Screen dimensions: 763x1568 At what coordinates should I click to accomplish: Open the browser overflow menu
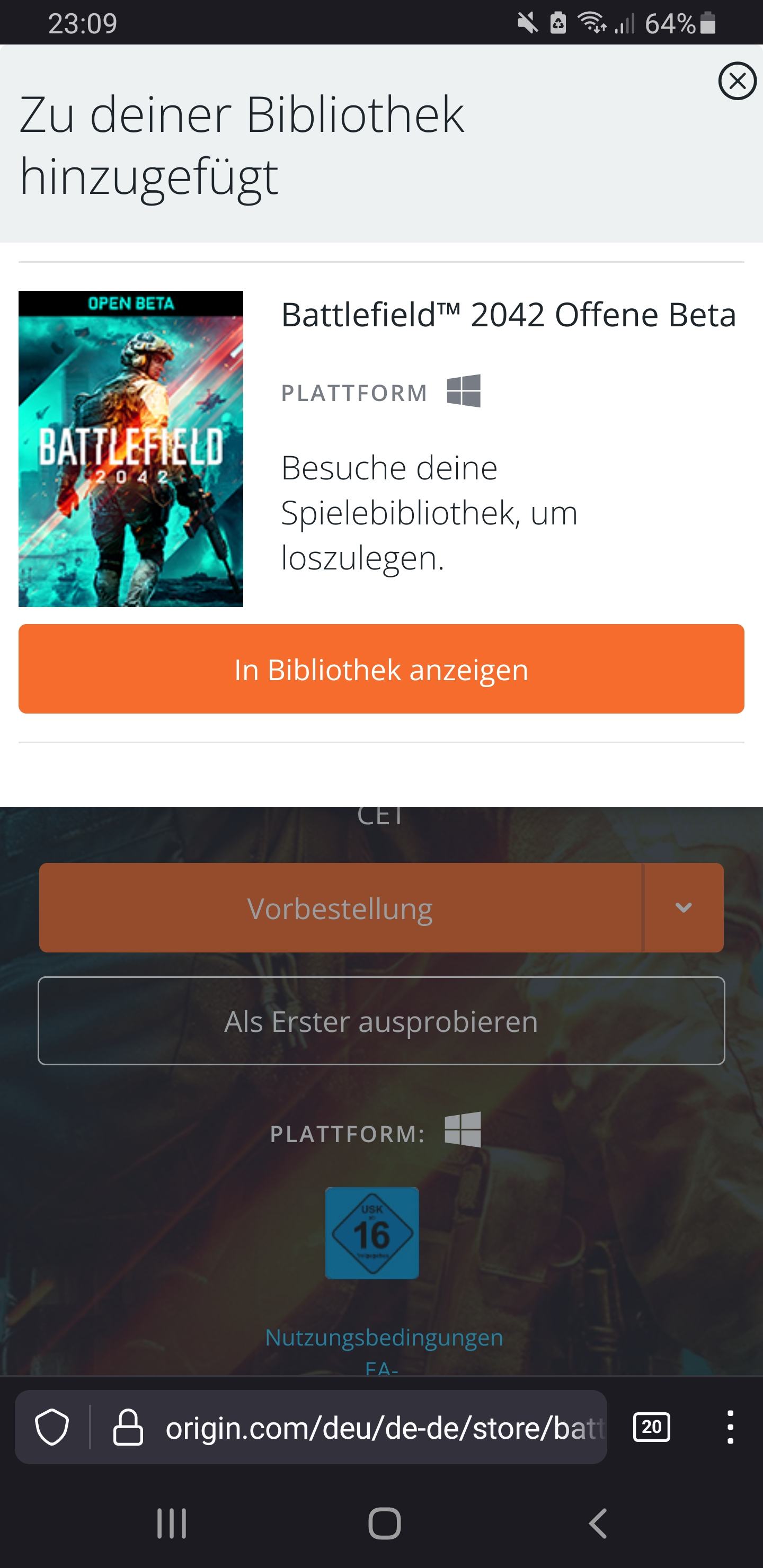(730, 1428)
